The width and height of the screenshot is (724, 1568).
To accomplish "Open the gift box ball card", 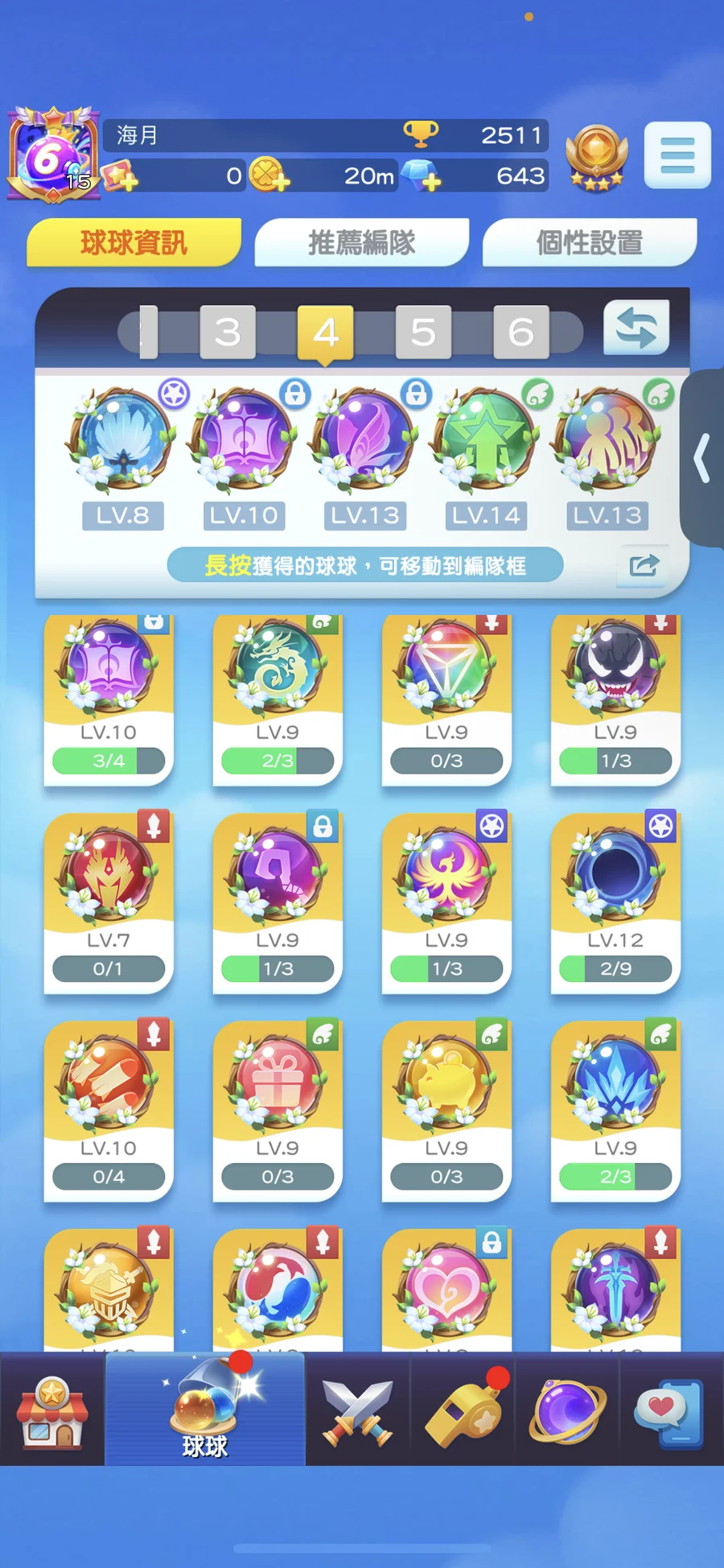I will pyautogui.click(x=278, y=1111).
